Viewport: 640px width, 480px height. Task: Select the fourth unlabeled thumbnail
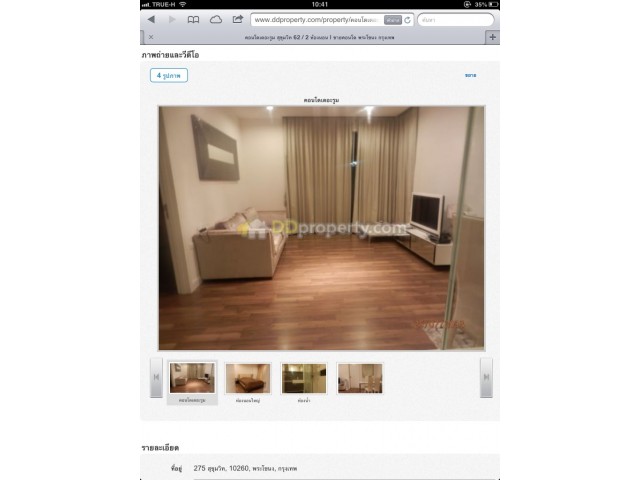(x=360, y=378)
